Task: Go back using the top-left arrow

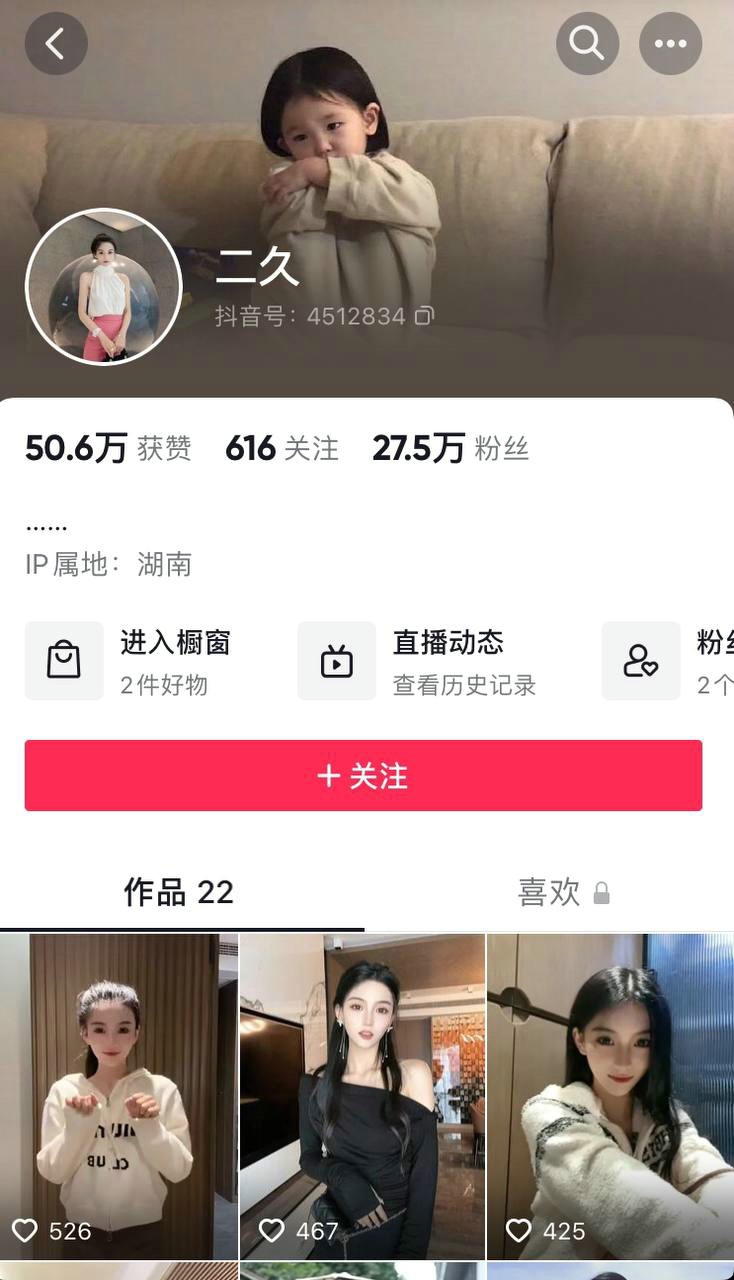Action: click(56, 44)
